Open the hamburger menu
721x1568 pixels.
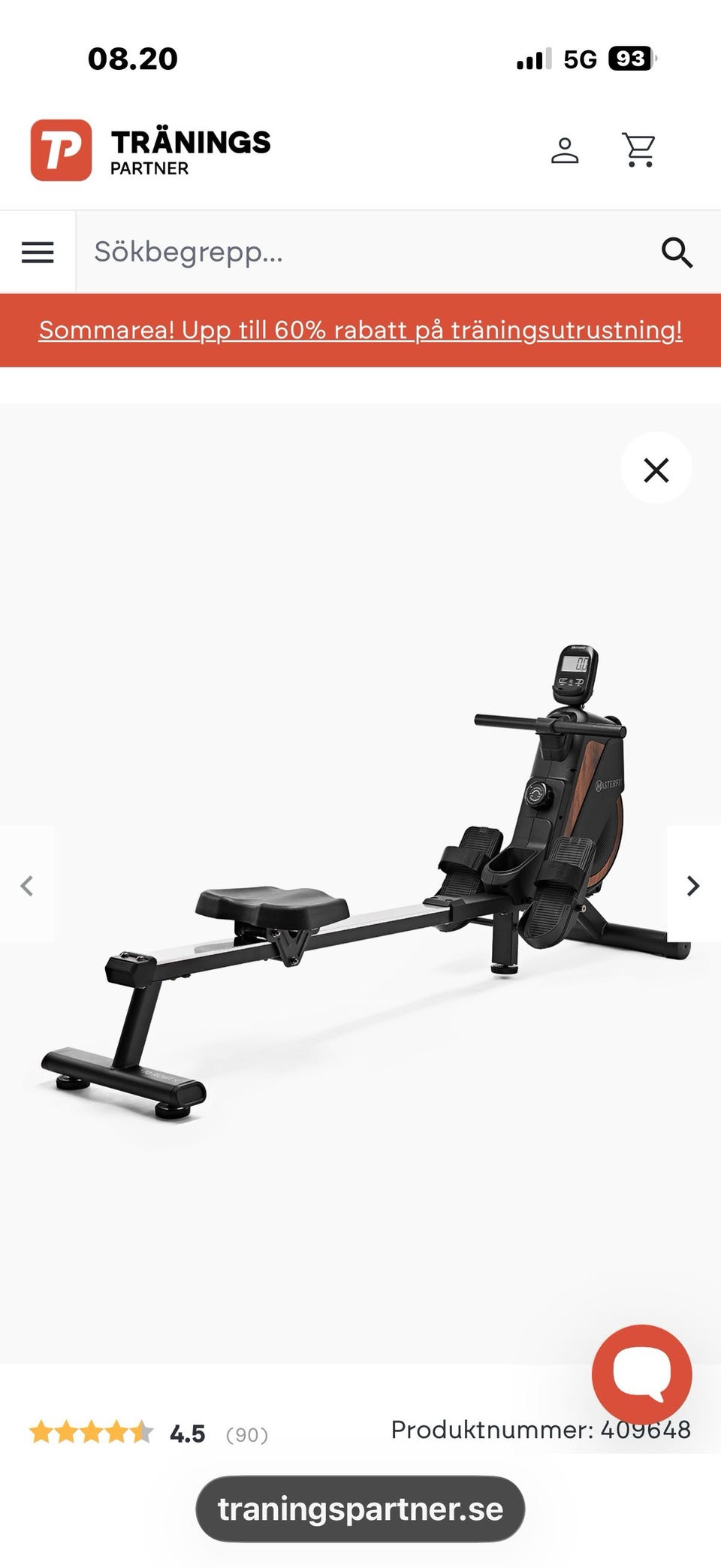(x=38, y=252)
